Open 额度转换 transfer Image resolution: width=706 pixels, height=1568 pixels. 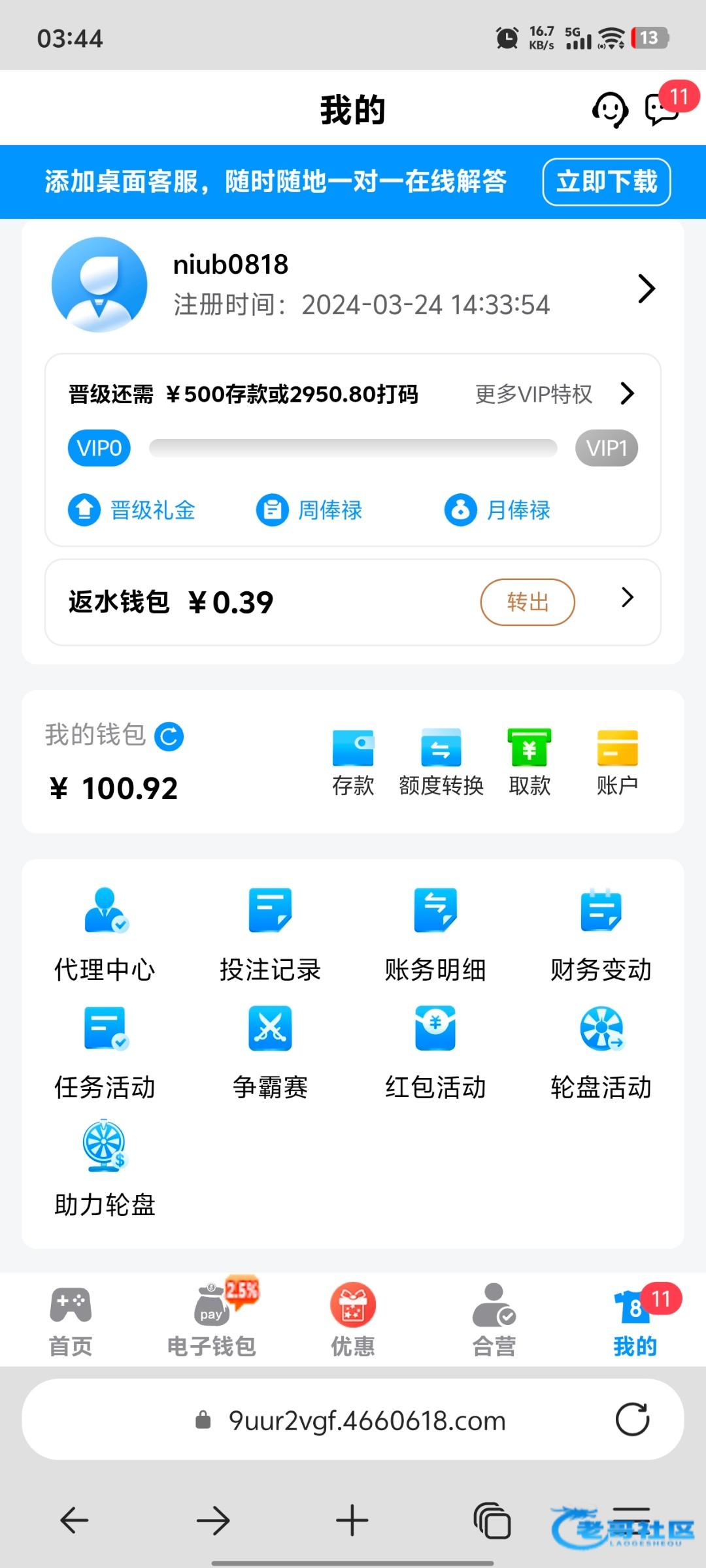[x=441, y=762]
